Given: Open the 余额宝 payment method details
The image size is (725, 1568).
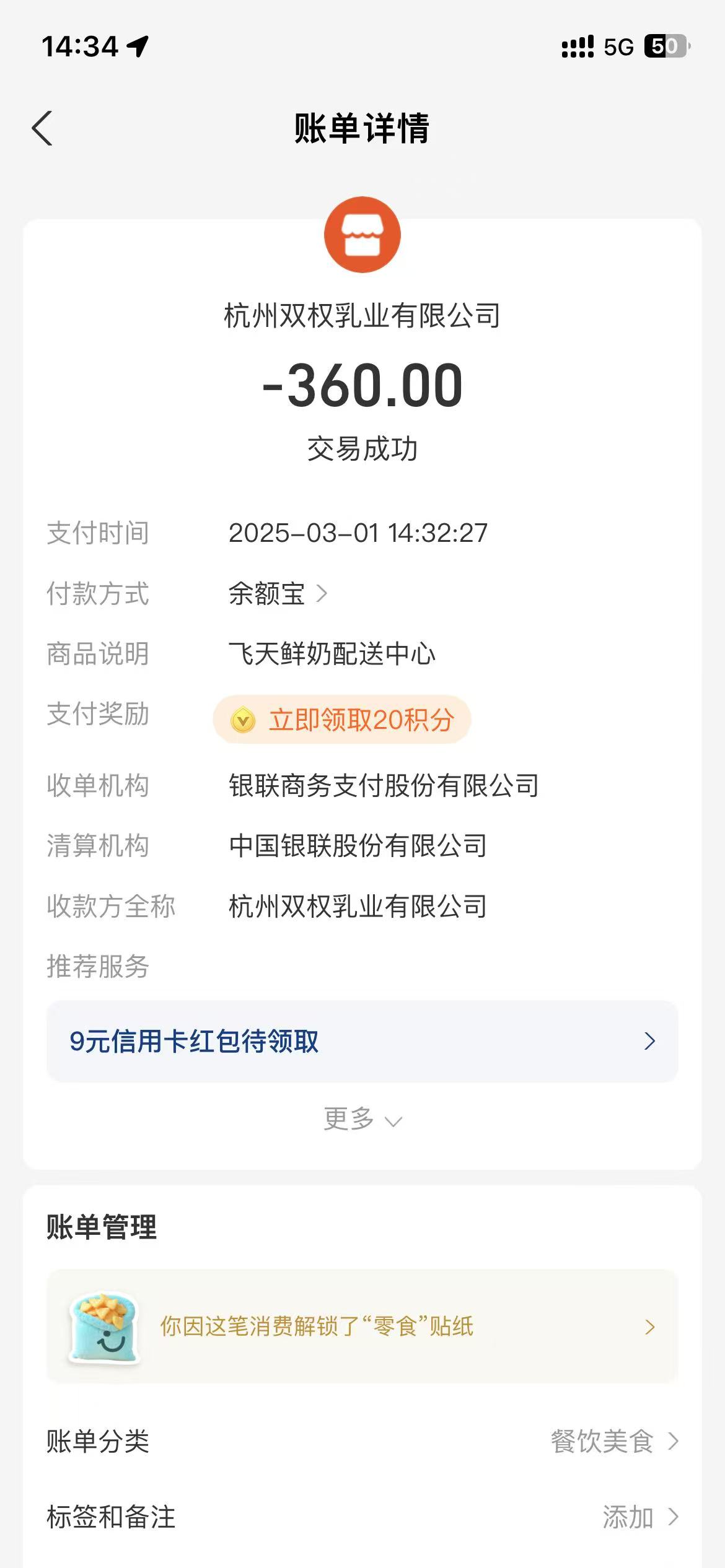Looking at the screenshot, I should 278,594.
